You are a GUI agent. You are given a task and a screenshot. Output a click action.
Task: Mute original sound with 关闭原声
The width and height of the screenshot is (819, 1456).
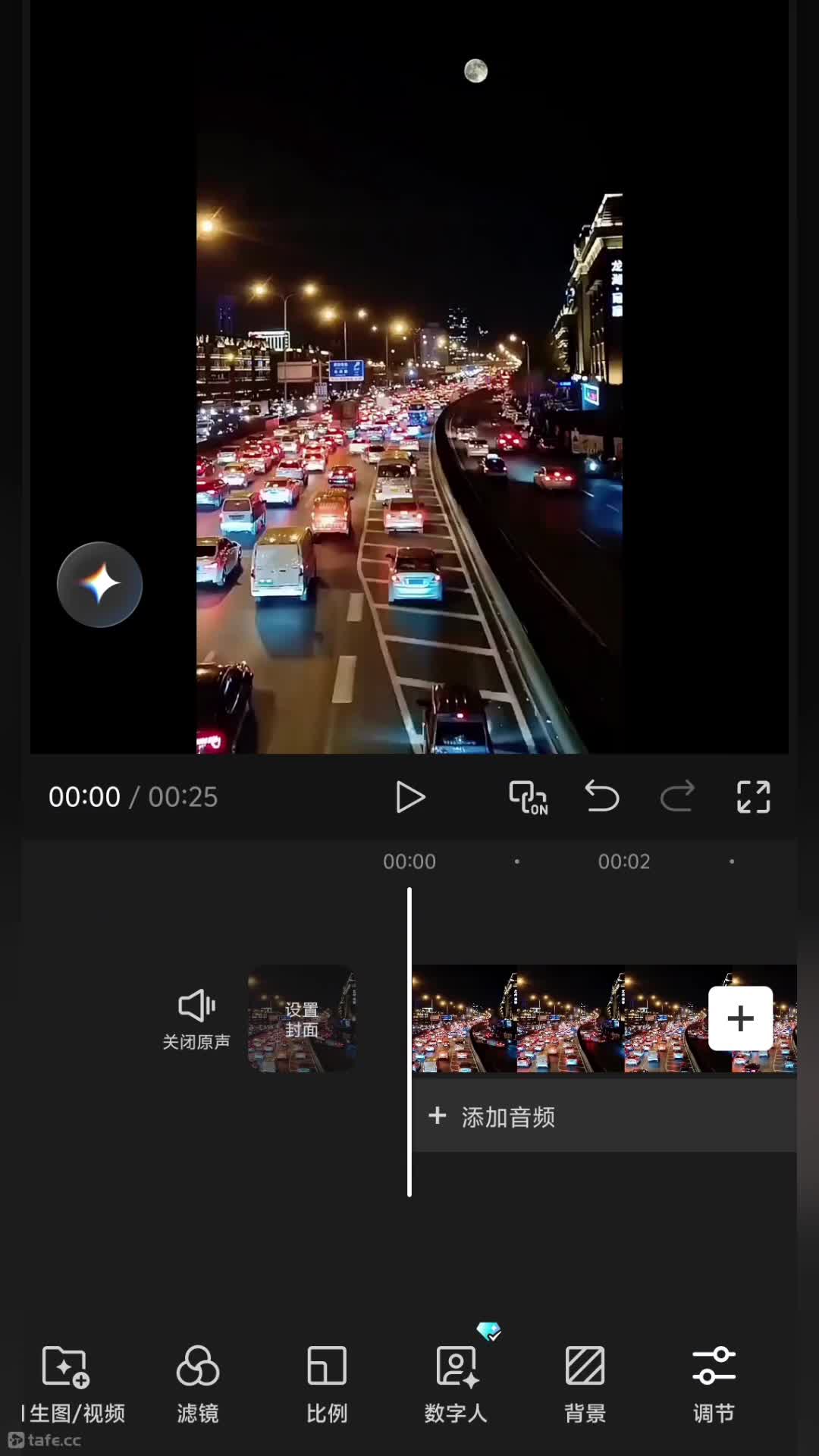(196, 1020)
